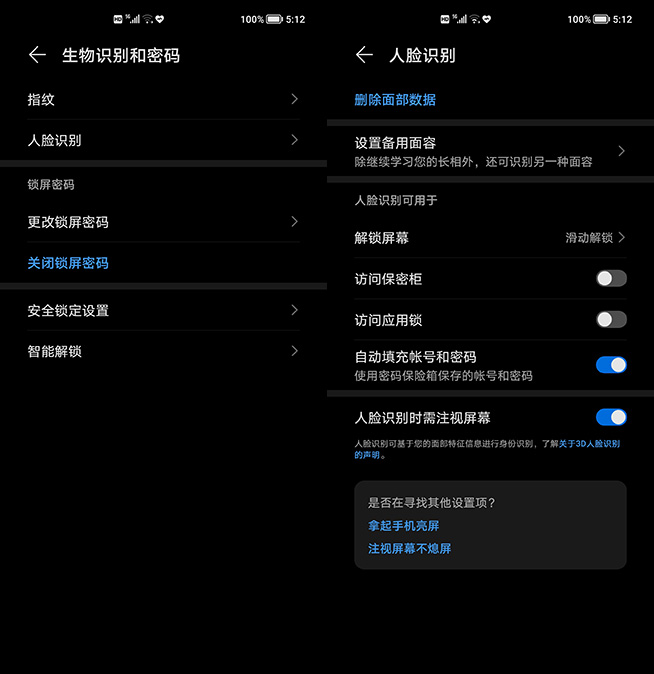Open 指纹 settings
The width and height of the screenshot is (654, 674).
click(163, 99)
